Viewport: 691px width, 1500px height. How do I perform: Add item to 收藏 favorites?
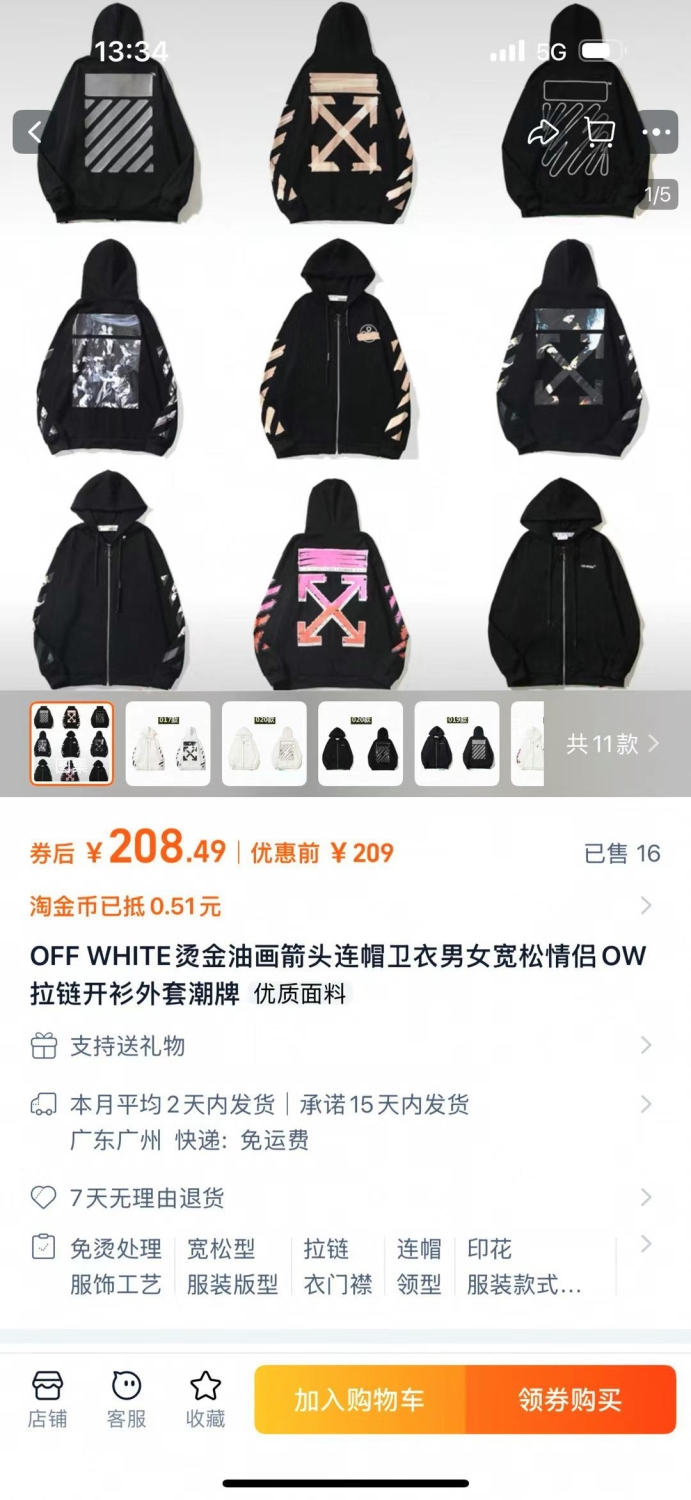[206, 1400]
